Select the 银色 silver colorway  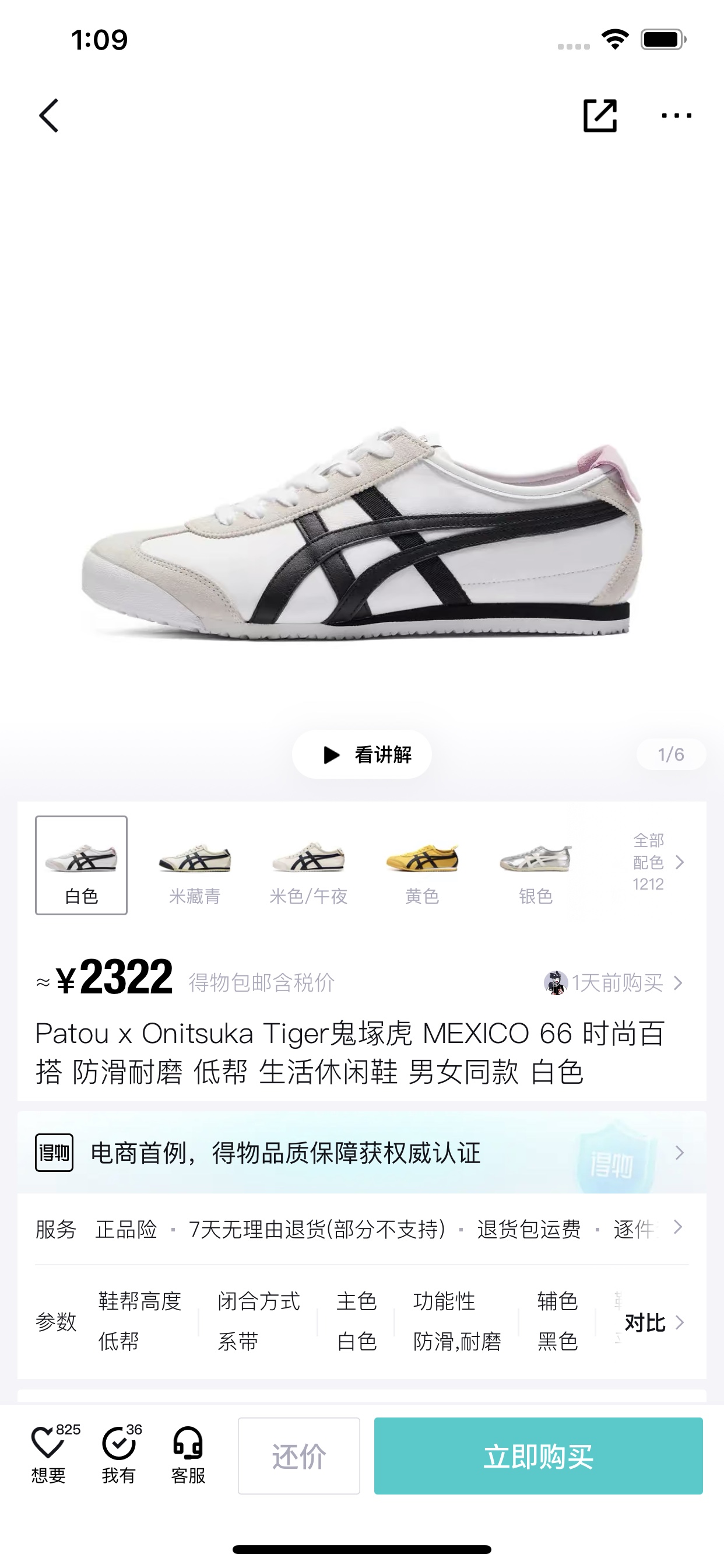click(535, 866)
